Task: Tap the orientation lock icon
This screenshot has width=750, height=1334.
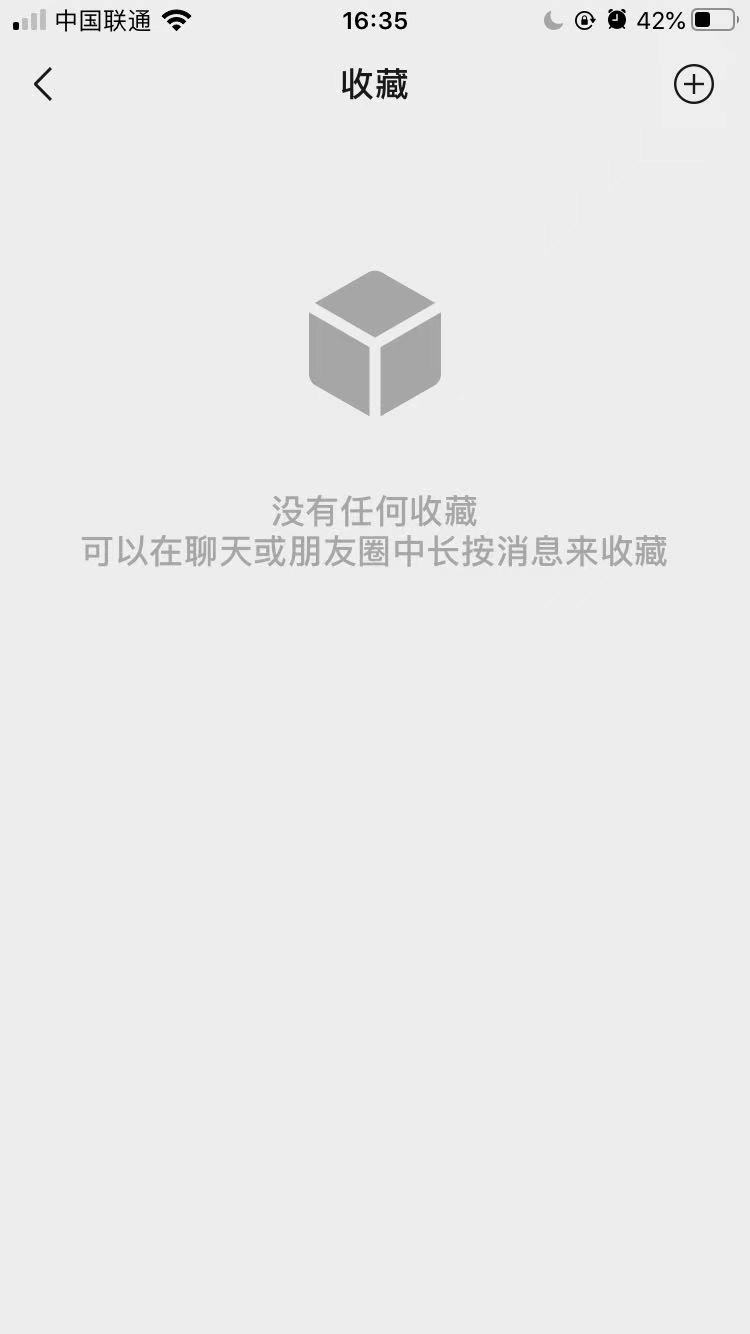Action: 584,19
